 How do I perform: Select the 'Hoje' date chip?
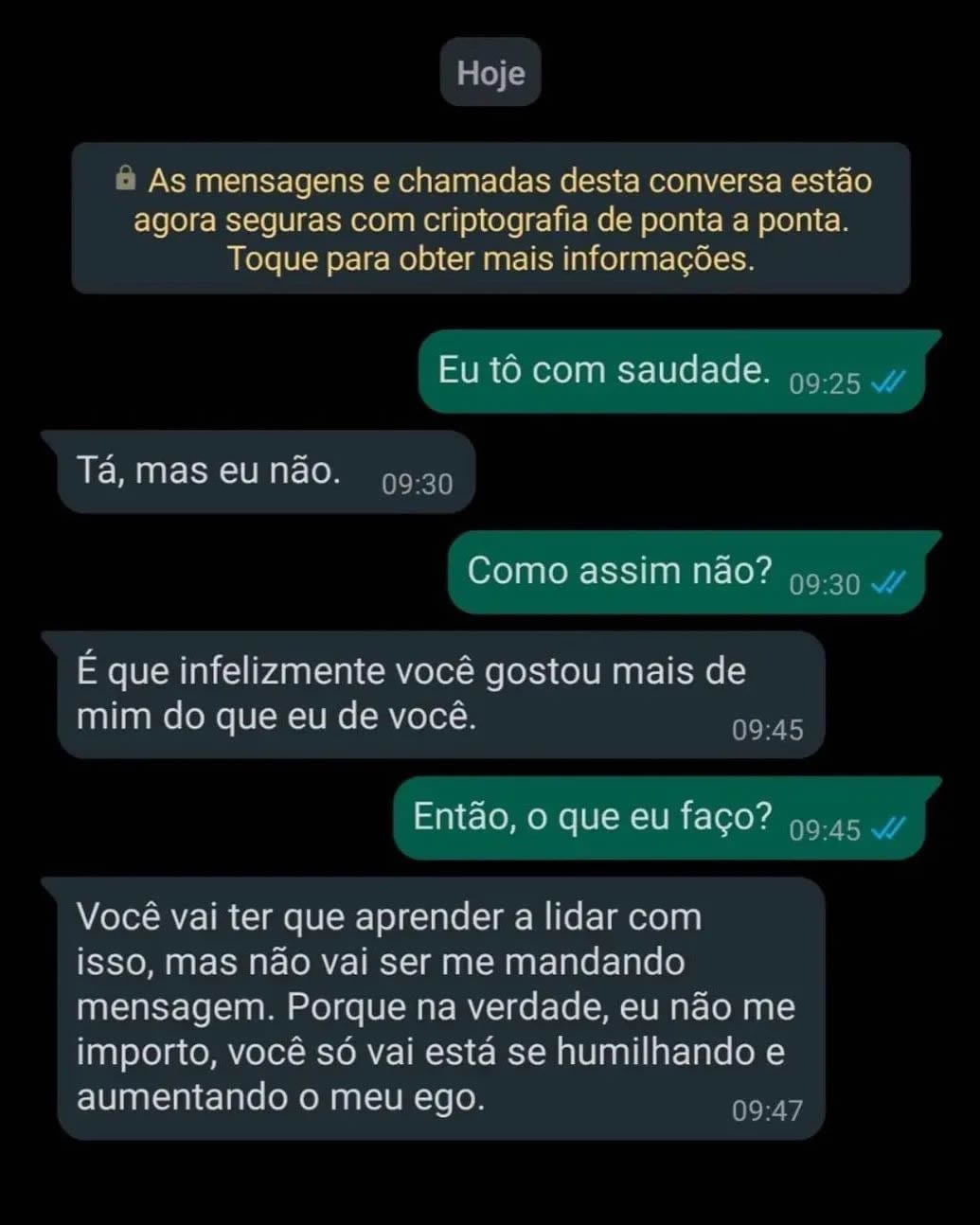pyautogui.click(x=490, y=72)
